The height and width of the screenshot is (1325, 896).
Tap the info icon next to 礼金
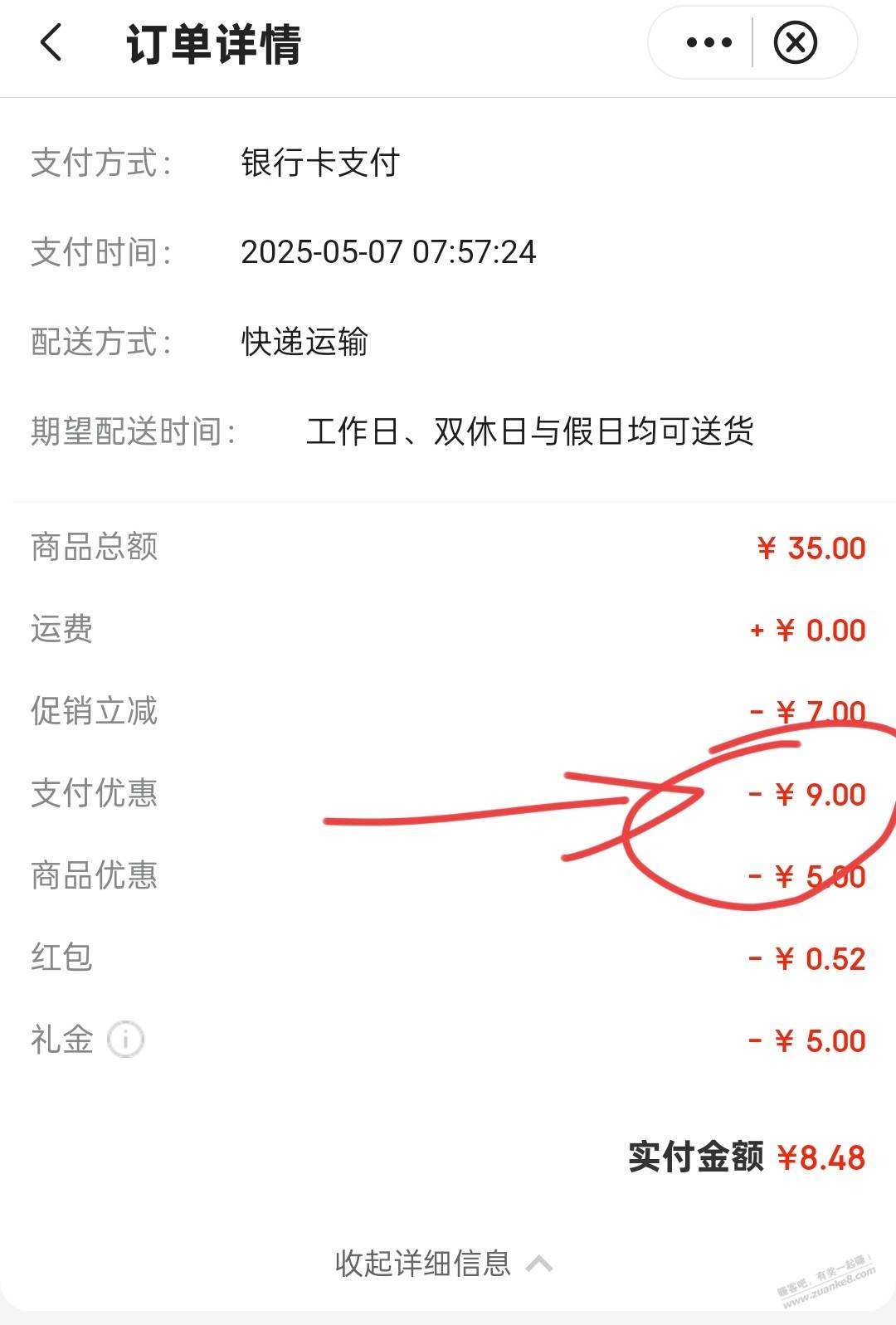tap(126, 1039)
